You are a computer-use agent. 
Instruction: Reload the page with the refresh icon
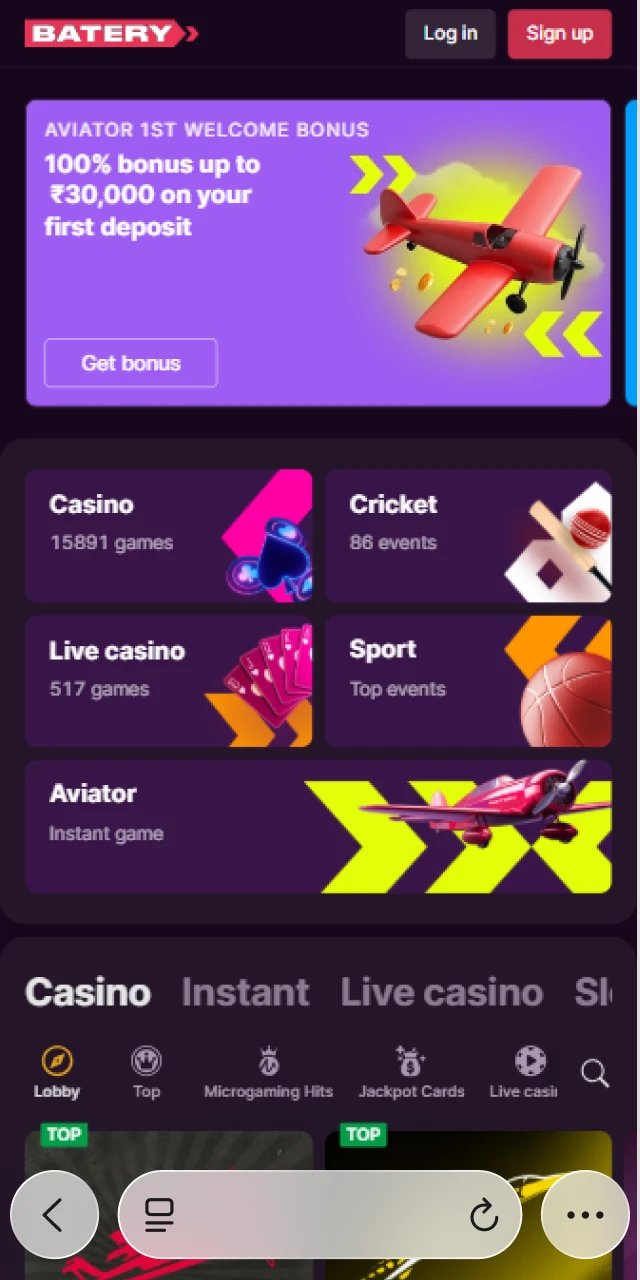484,1215
